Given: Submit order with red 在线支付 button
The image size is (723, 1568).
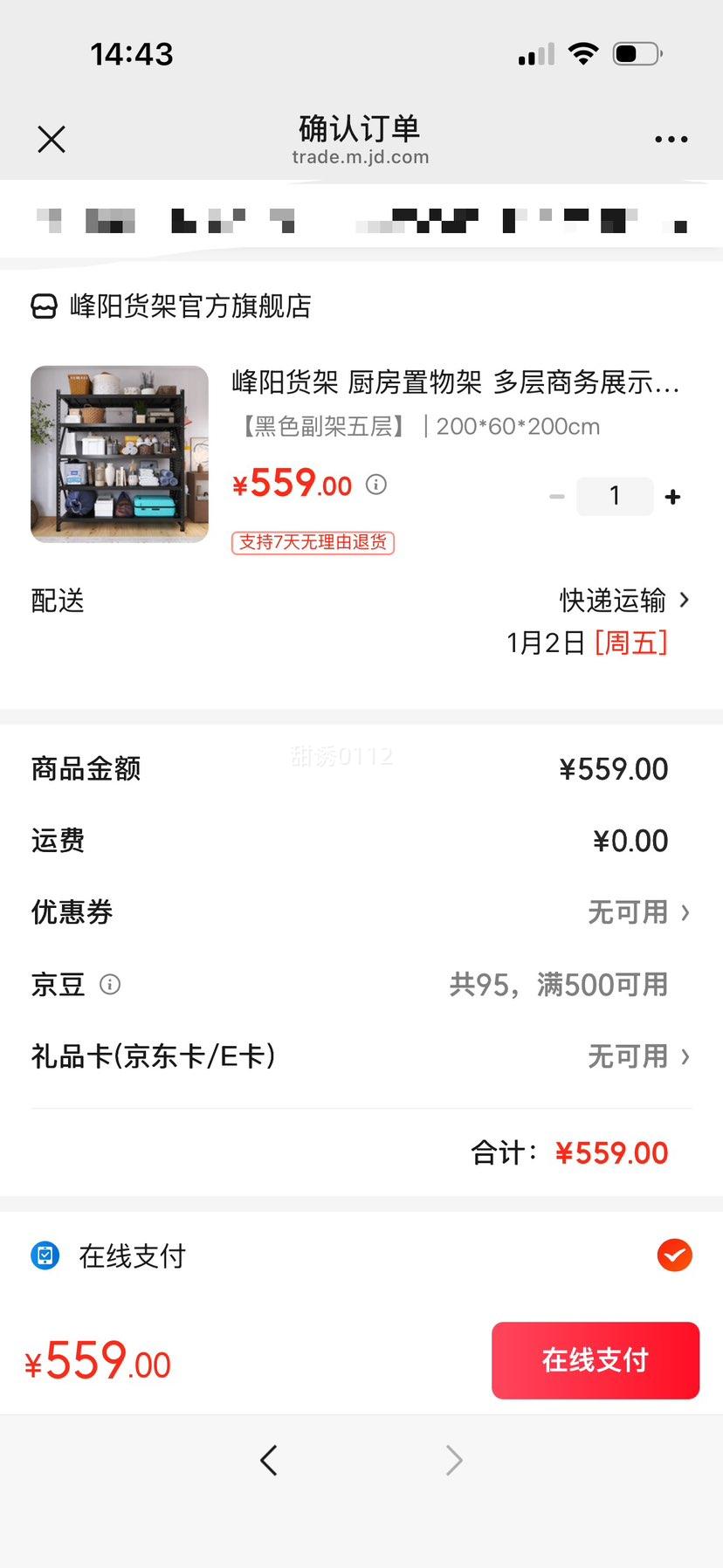Looking at the screenshot, I should 596,1360.
